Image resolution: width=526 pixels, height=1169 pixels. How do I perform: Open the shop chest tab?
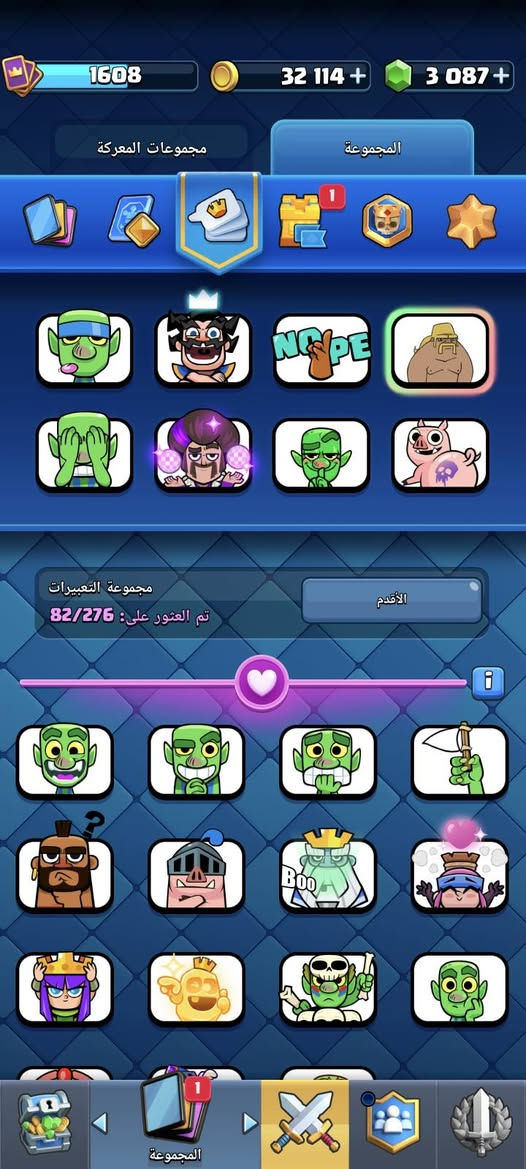pos(45,1124)
